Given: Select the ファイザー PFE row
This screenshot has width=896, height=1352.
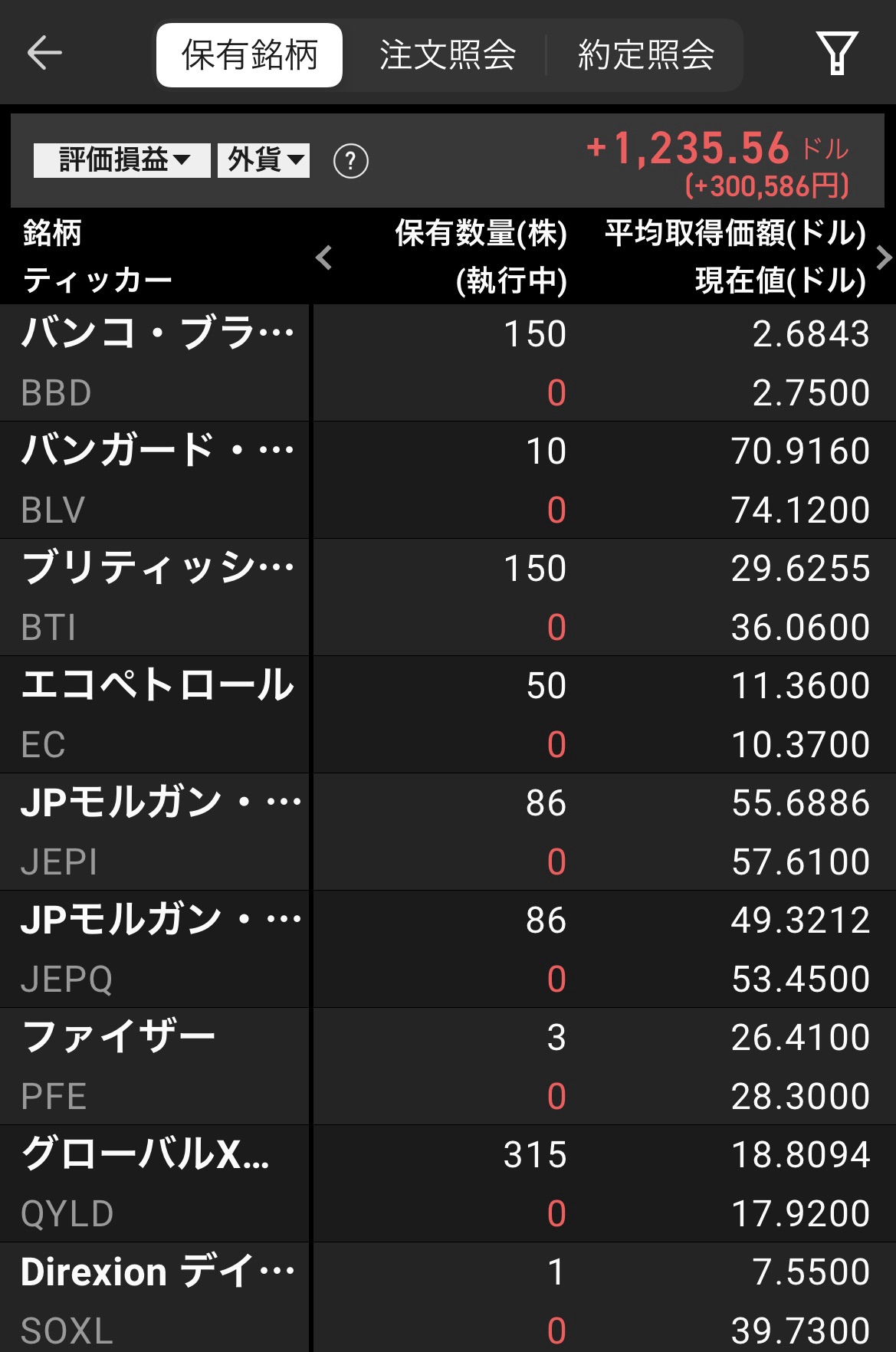Looking at the screenshot, I should (153, 1066).
